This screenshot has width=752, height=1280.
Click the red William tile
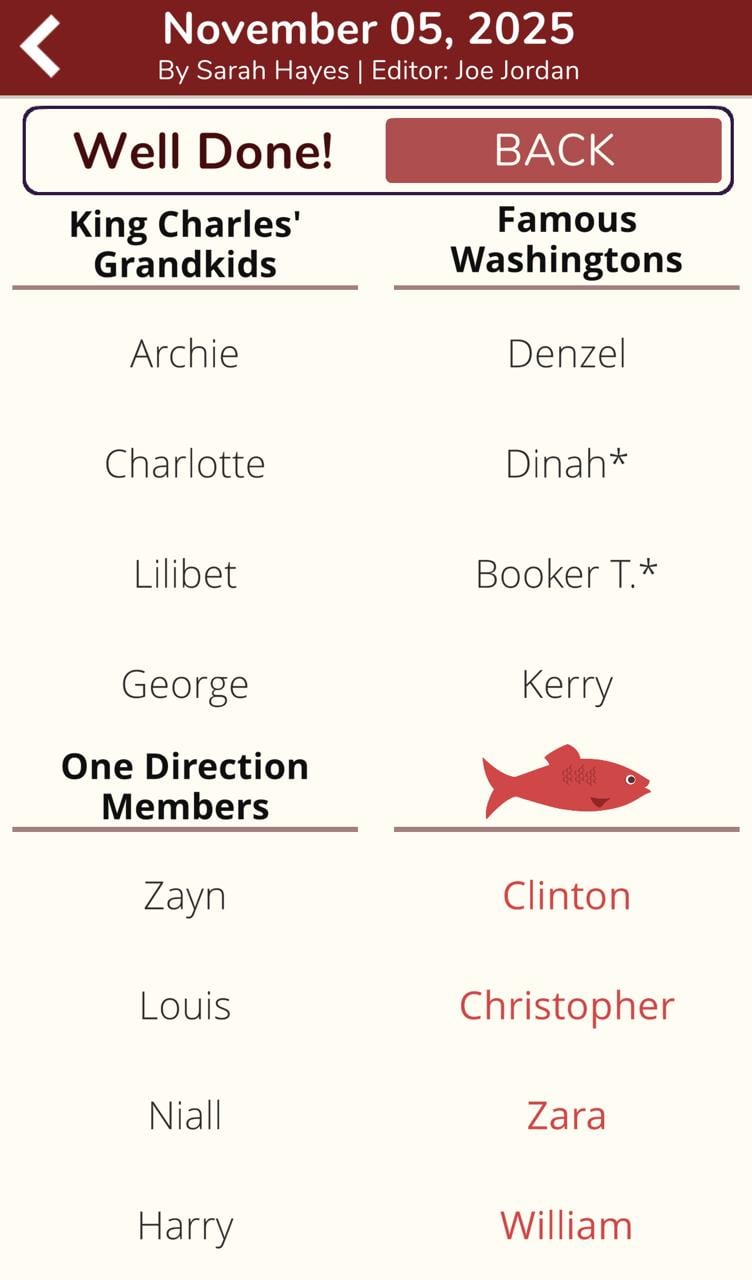pos(567,1225)
